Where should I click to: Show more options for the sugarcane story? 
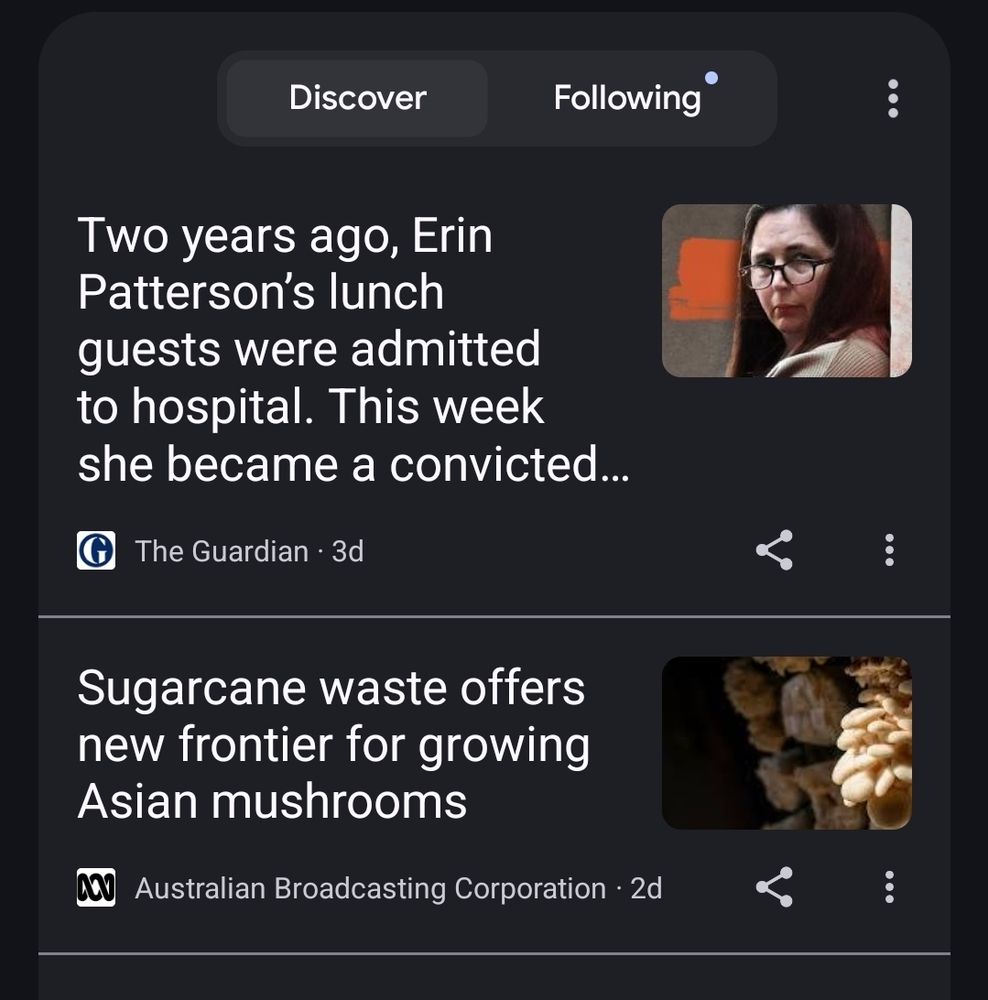pos(889,887)
